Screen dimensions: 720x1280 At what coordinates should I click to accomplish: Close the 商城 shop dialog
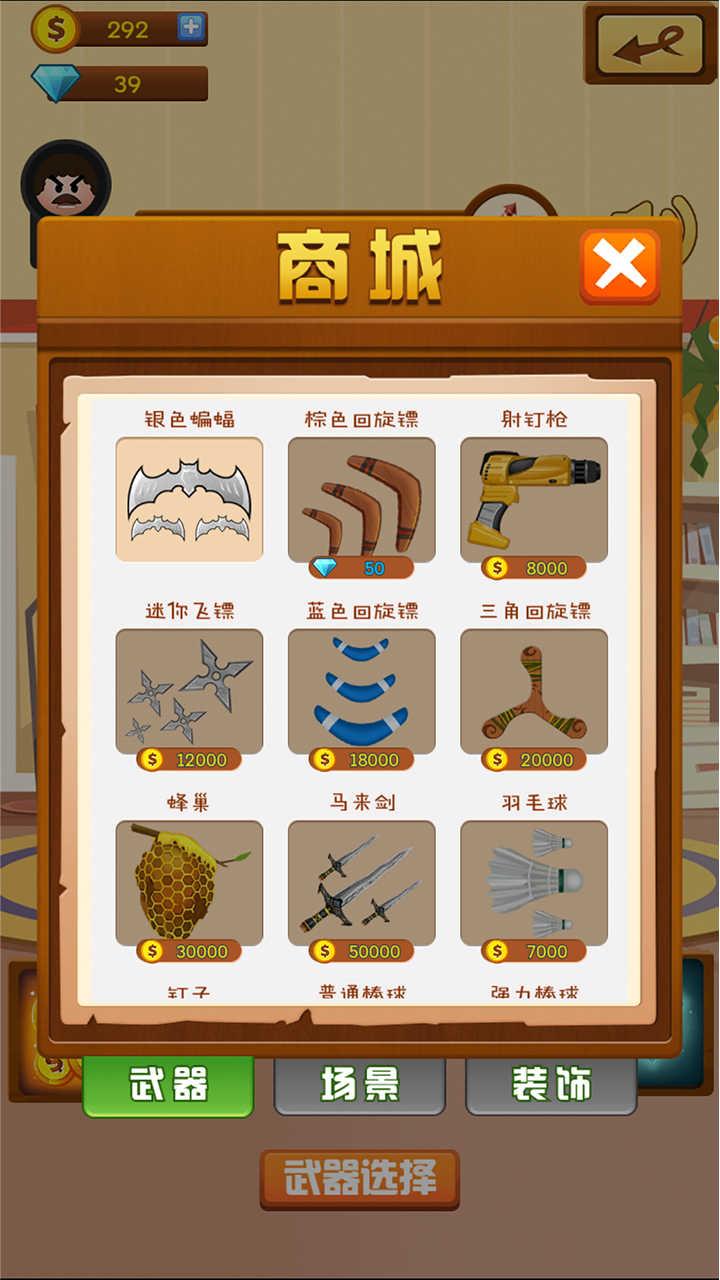620,266
